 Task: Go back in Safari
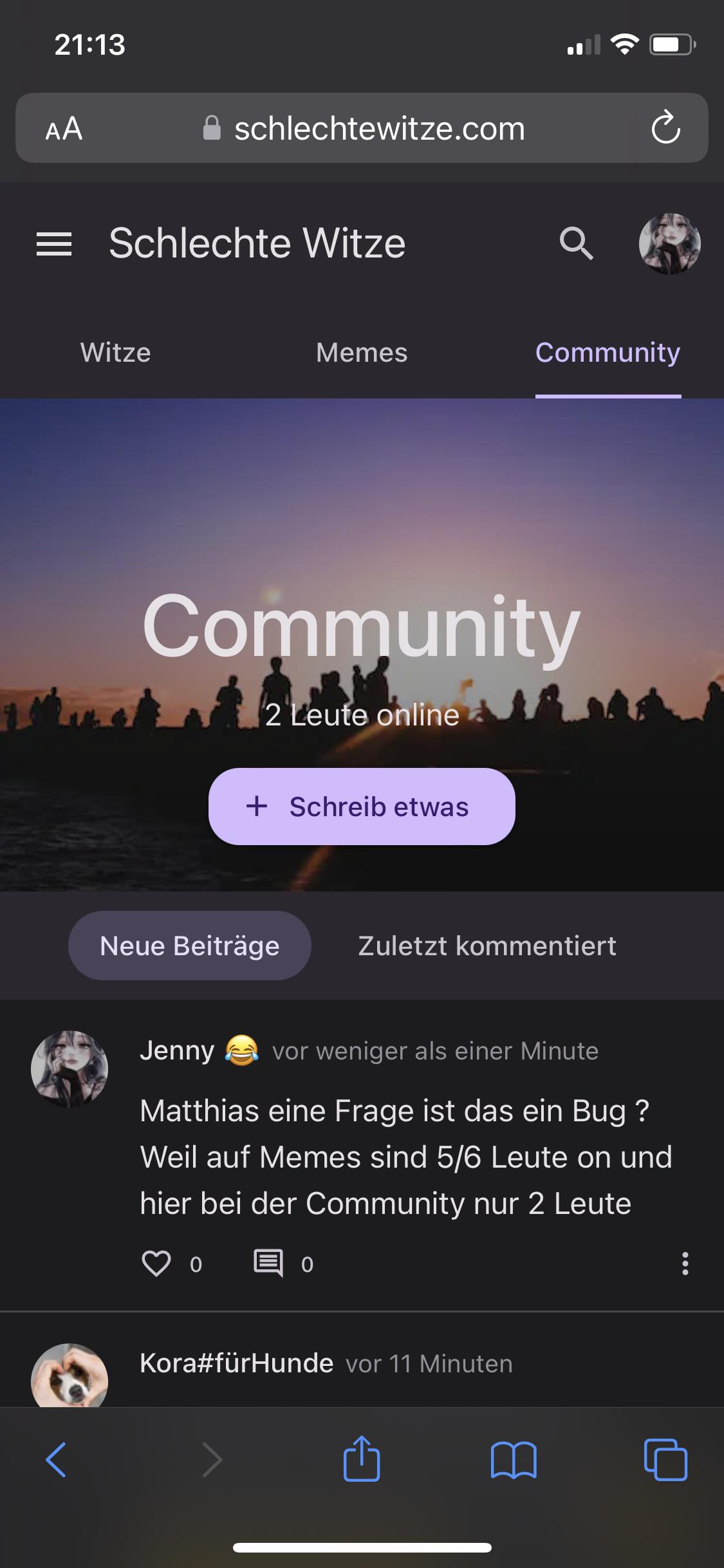[56, 1459]
